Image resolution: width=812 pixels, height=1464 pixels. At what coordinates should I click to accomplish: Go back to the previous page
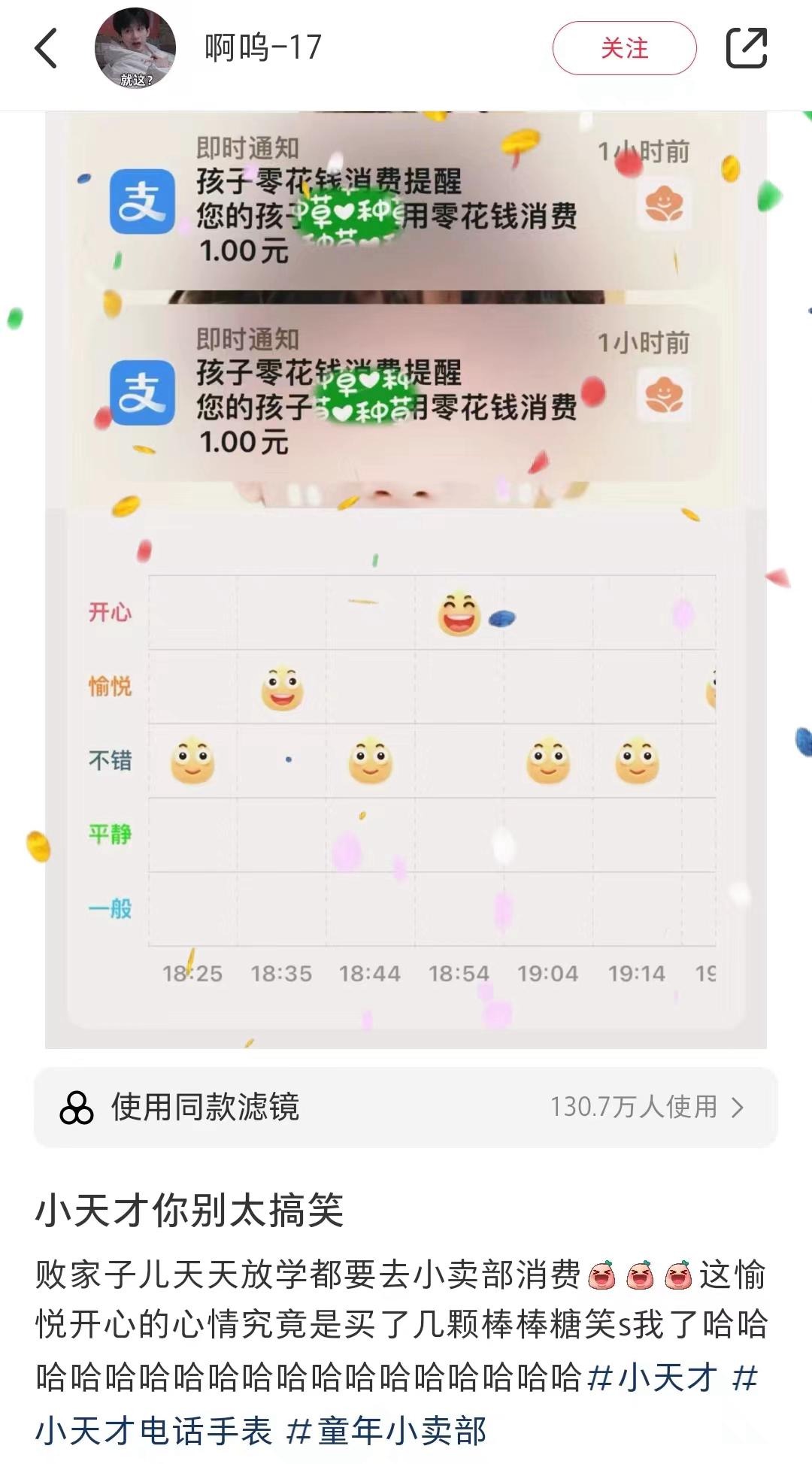coord(47,48)
